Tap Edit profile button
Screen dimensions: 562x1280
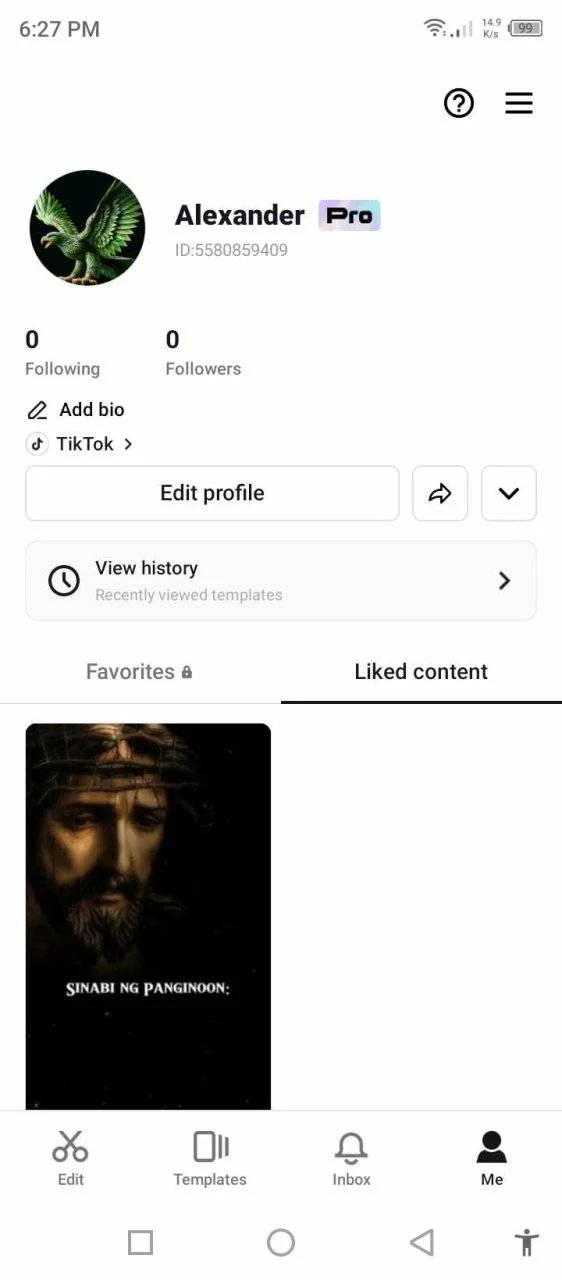212,493
